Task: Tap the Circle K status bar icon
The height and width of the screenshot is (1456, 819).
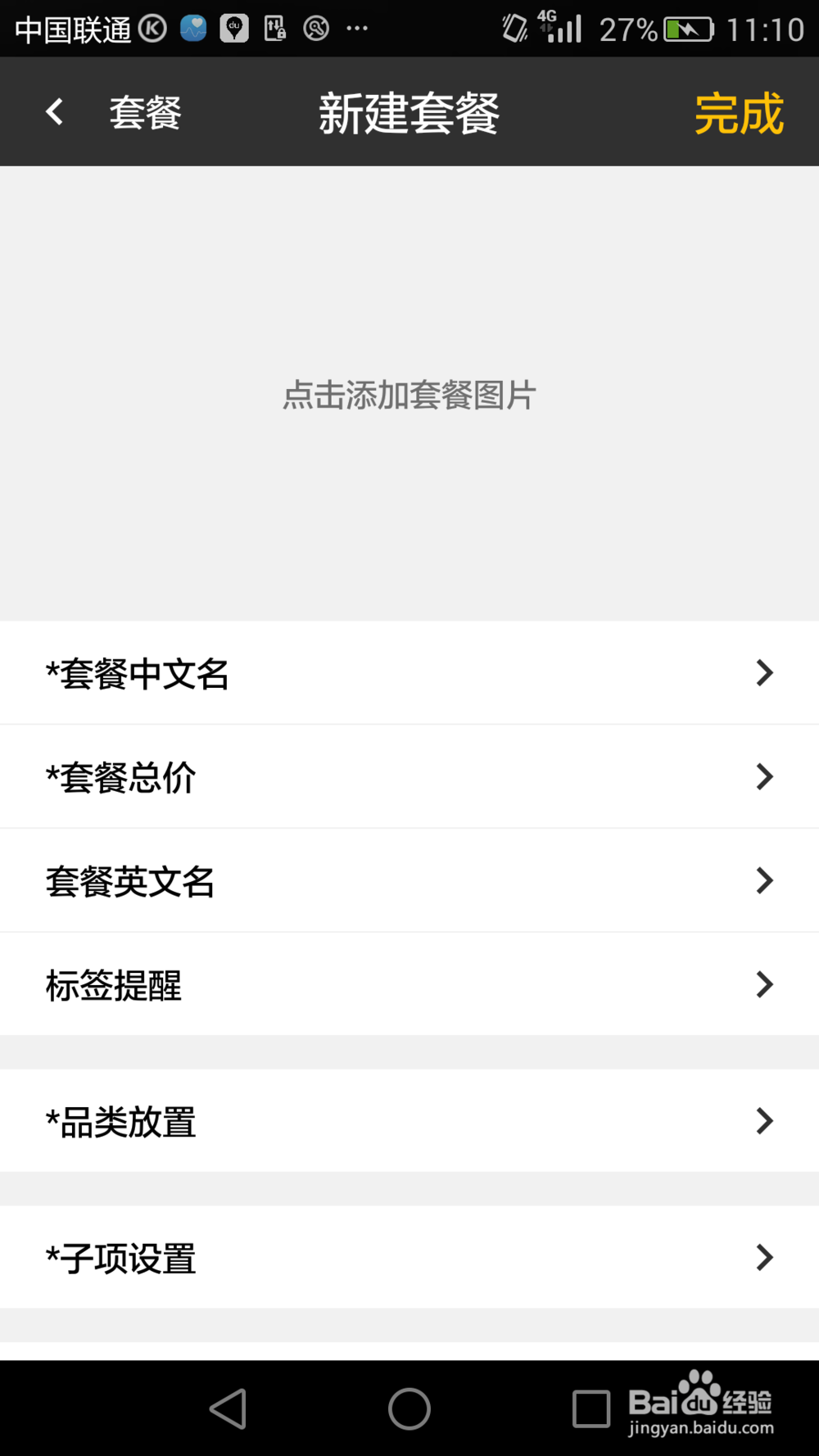Action: point(152,27)
